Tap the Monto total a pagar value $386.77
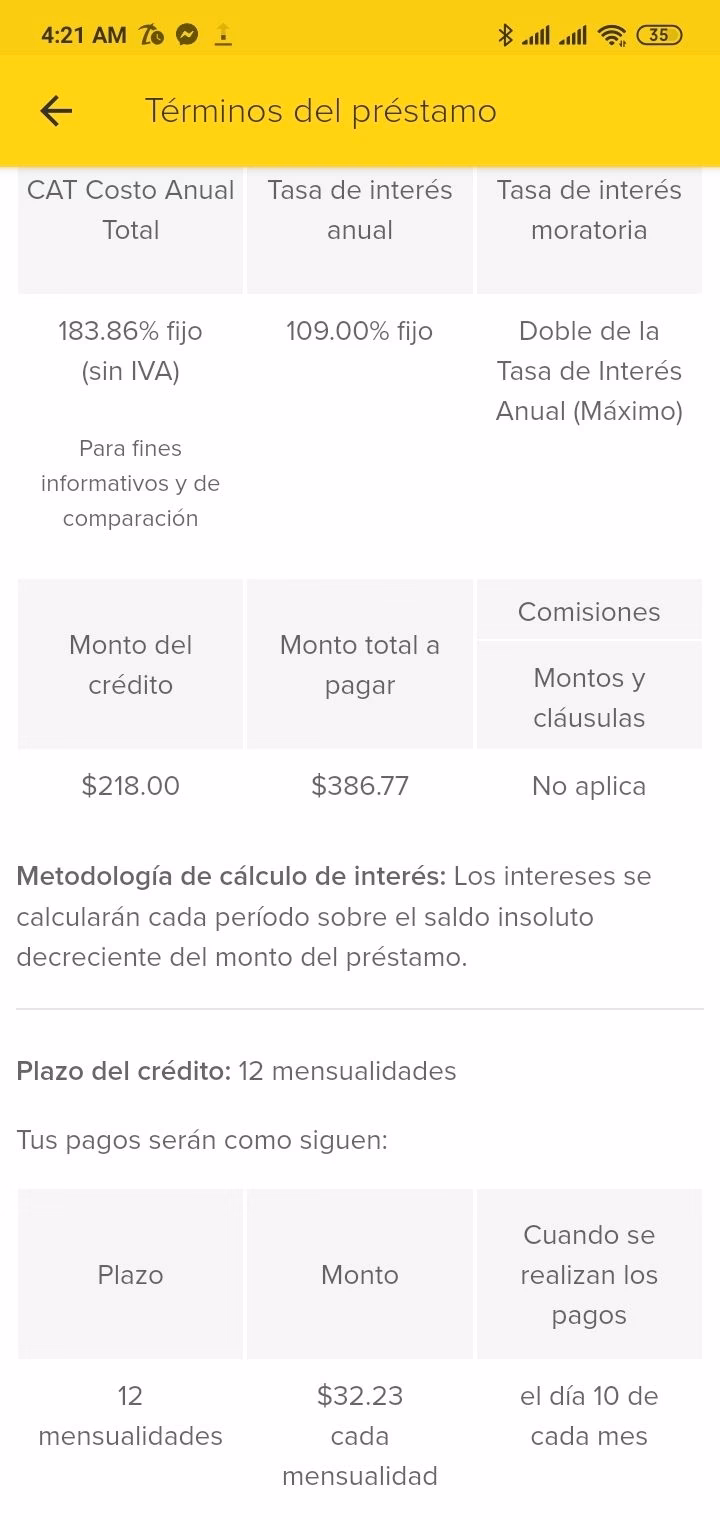The image size is (720, 1520). coord(359,786)
